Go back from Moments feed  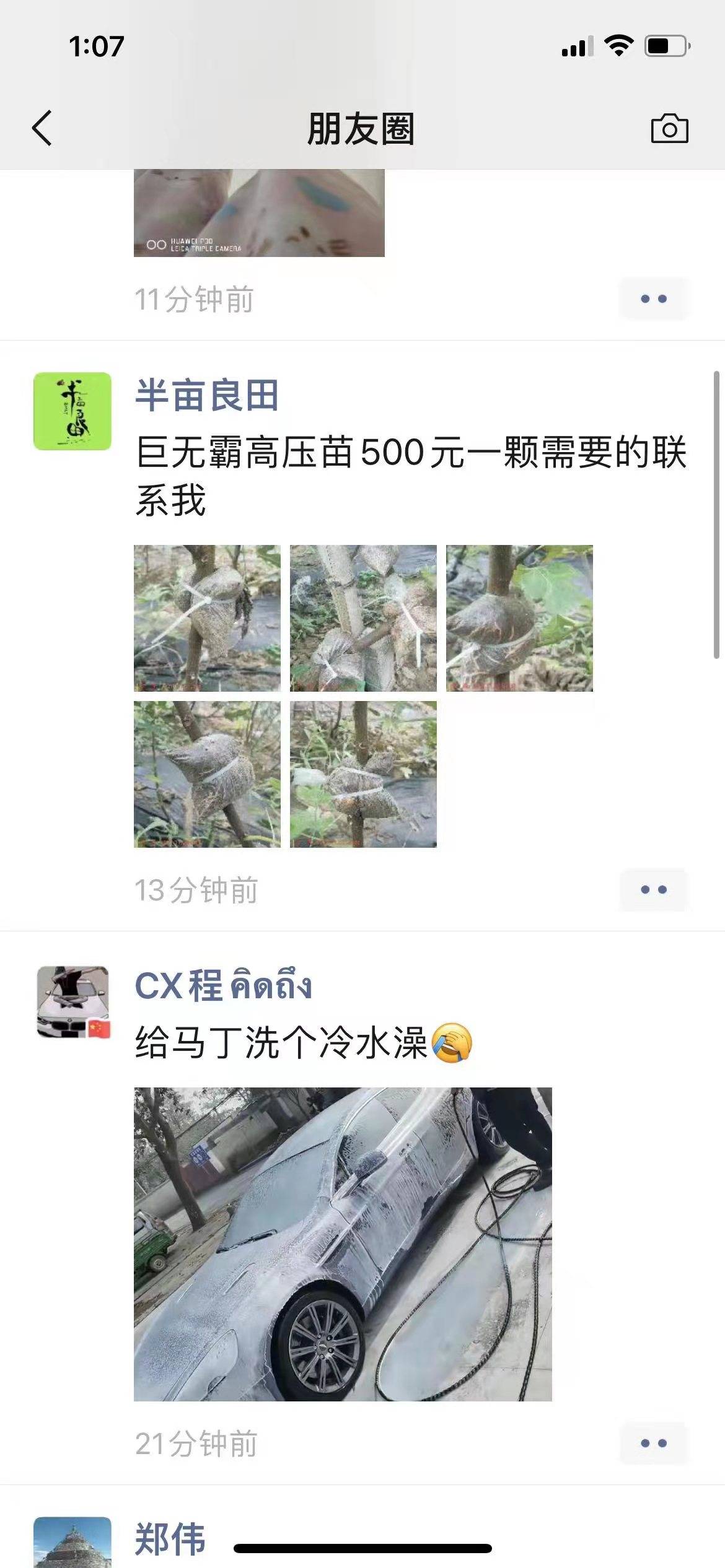(42, 128)
